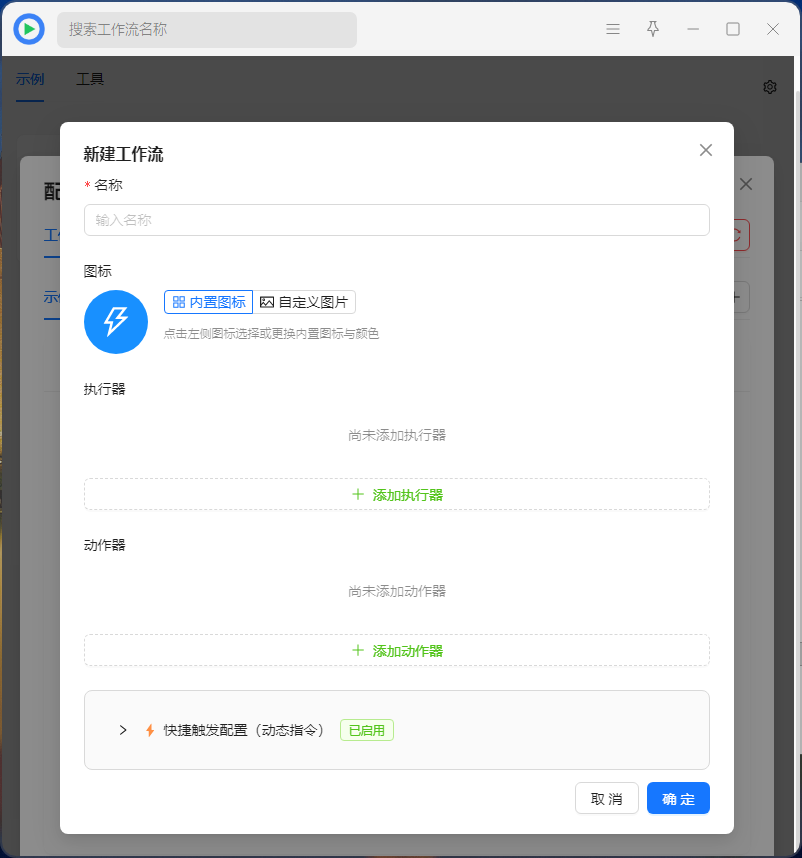Focus the 名称 input field
The width and height of the screenshot is (802, 858).
(396, 220)
